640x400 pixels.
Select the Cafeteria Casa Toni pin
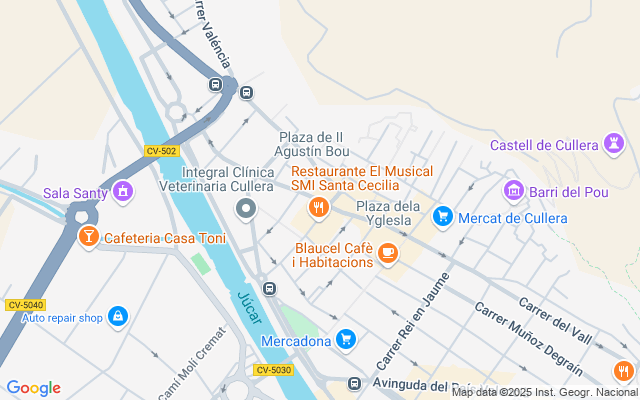88,237
